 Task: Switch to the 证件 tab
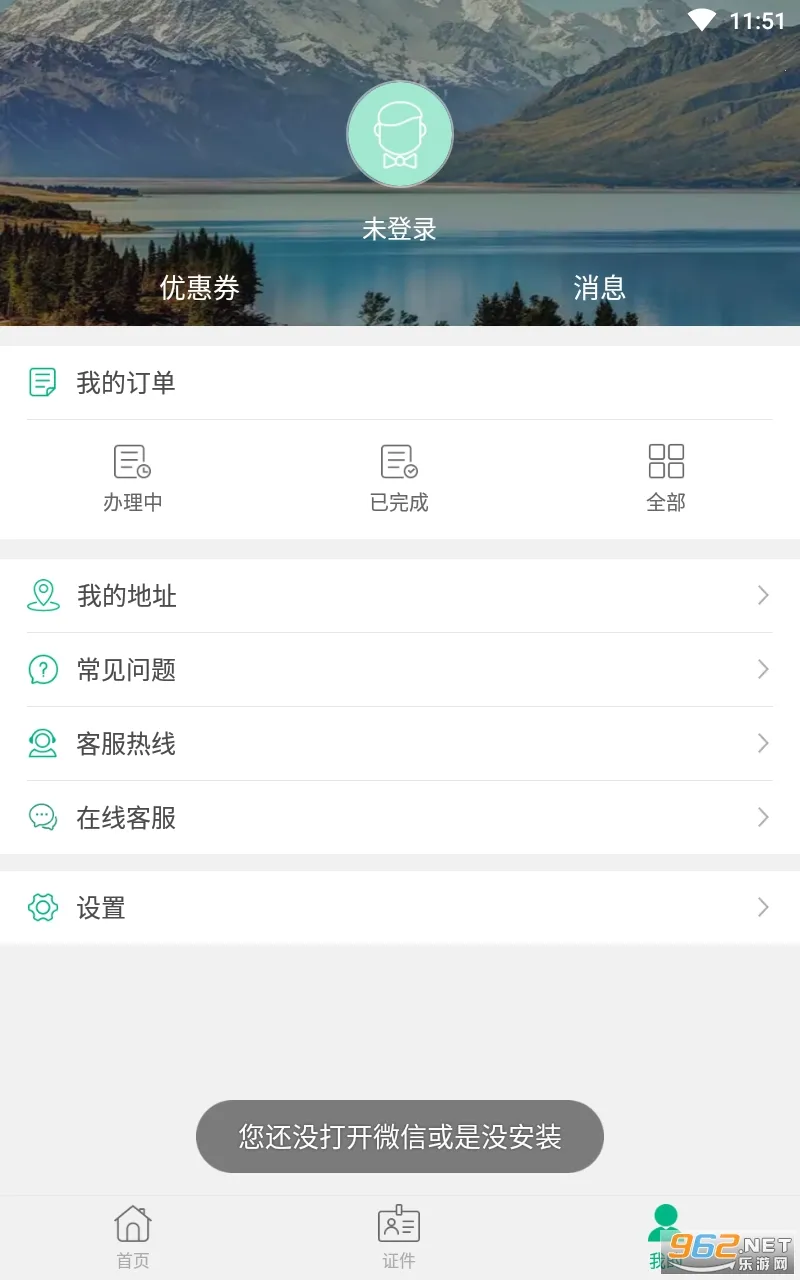tap(399, 1237)
